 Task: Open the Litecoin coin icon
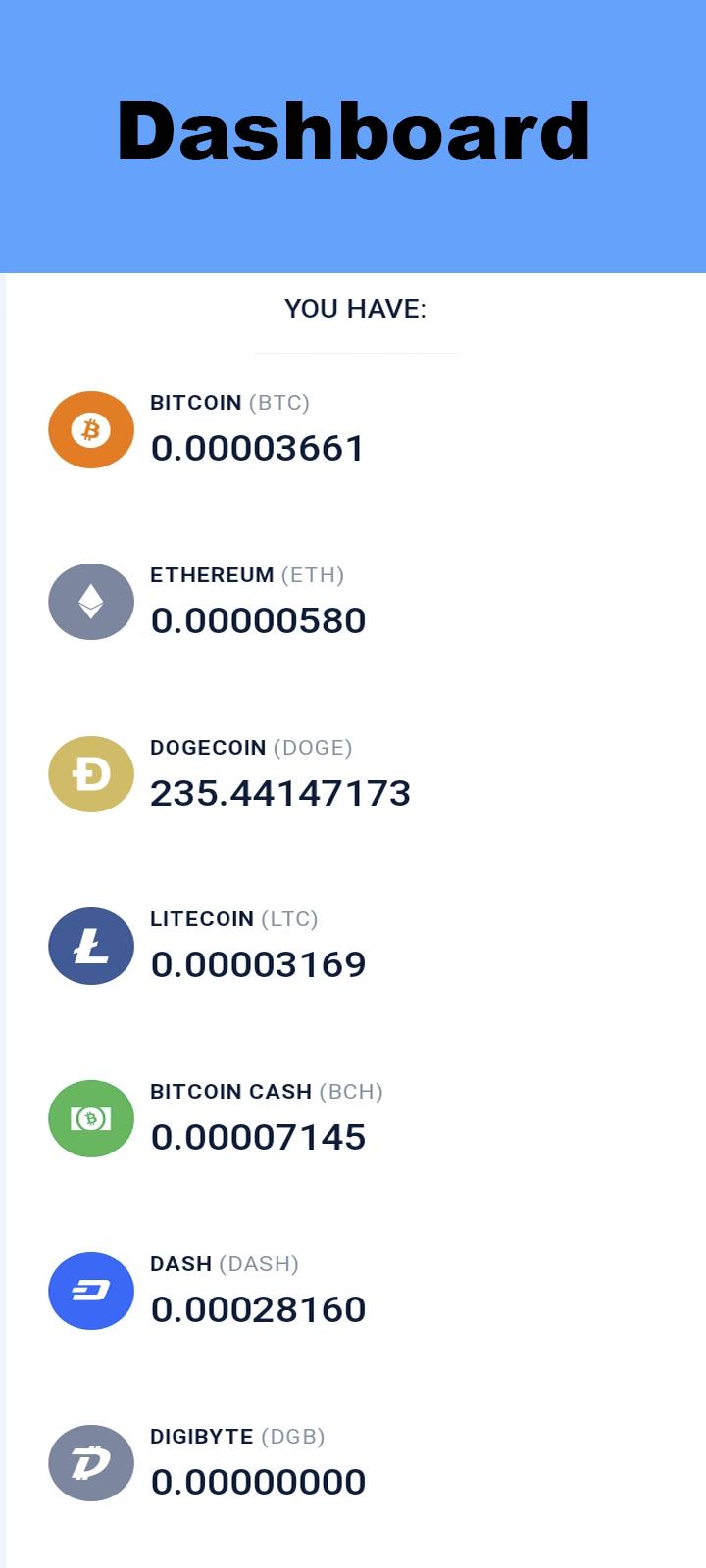point(91,946)
